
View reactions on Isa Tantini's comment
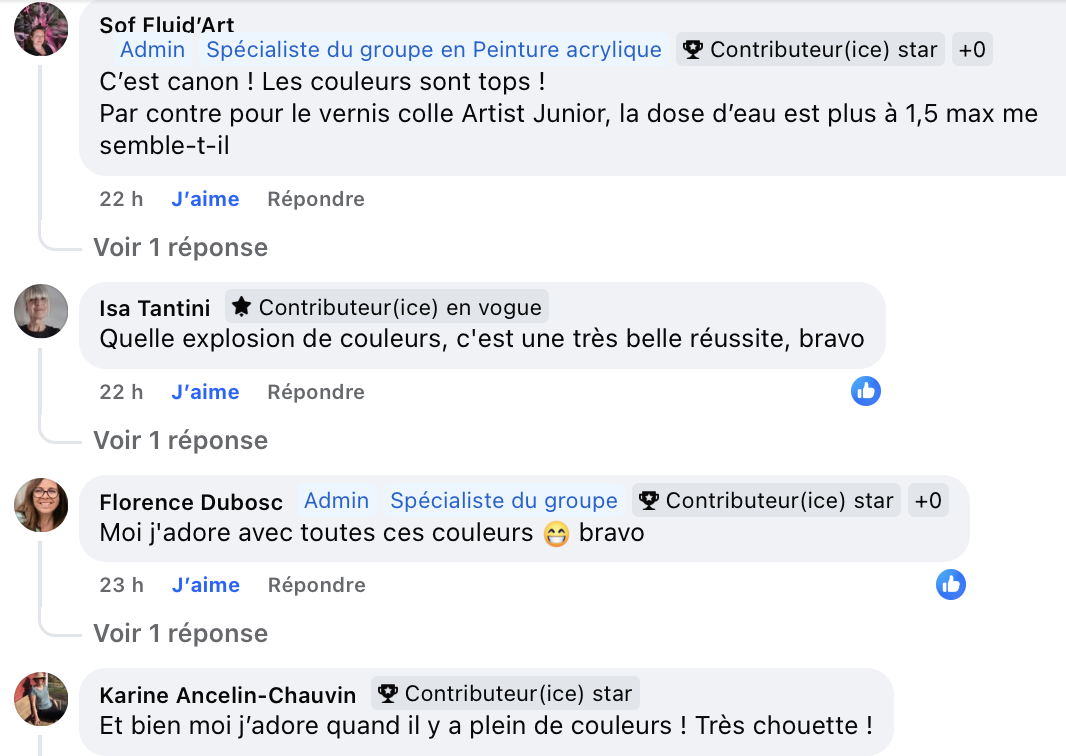coord(866,391)
